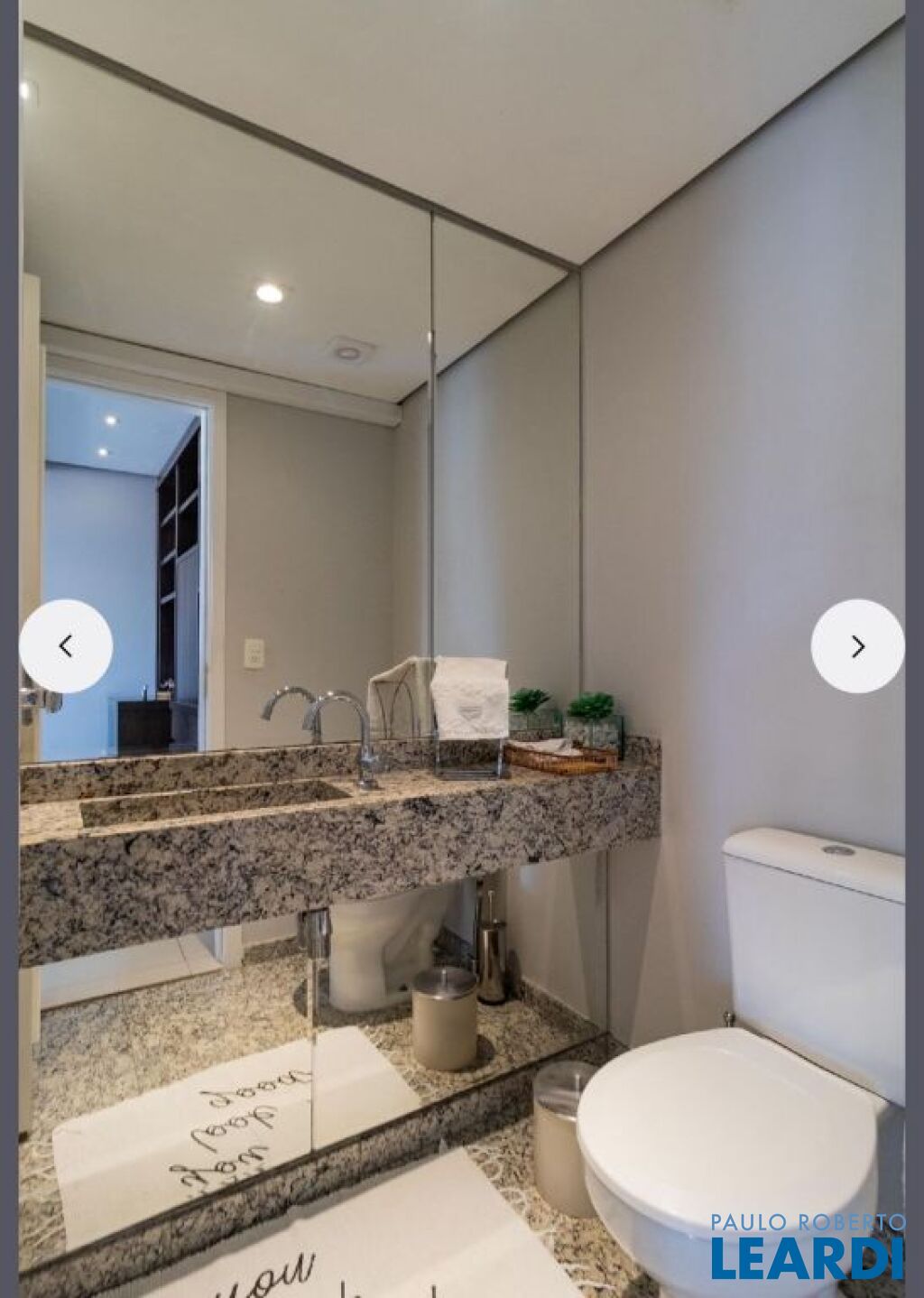Go to the previous photo

click(x=66, y=646)
